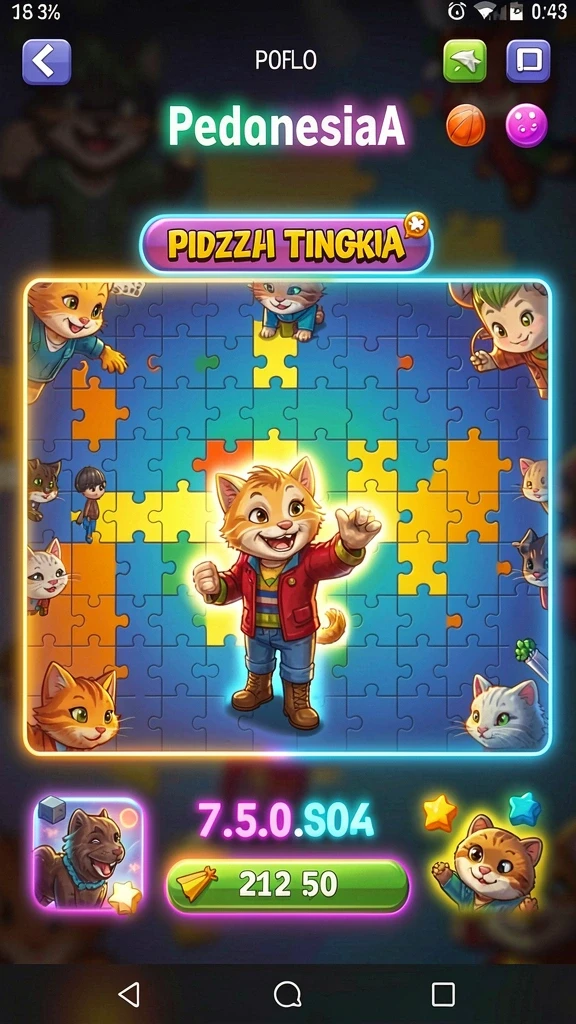Go back using the purple arrow button
576x1024 pixels.
46,62
